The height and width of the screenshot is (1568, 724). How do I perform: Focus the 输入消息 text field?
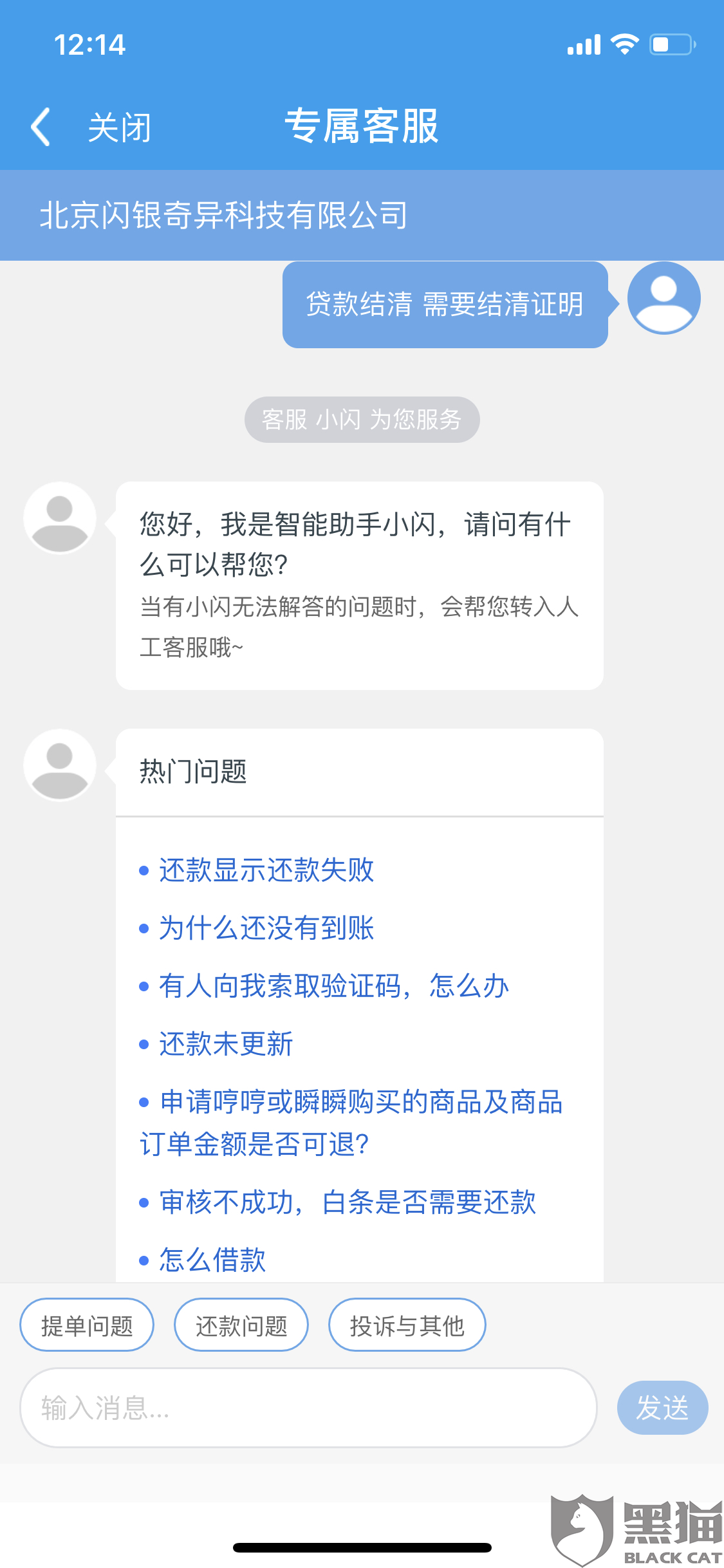click(x=308, y=1408)
